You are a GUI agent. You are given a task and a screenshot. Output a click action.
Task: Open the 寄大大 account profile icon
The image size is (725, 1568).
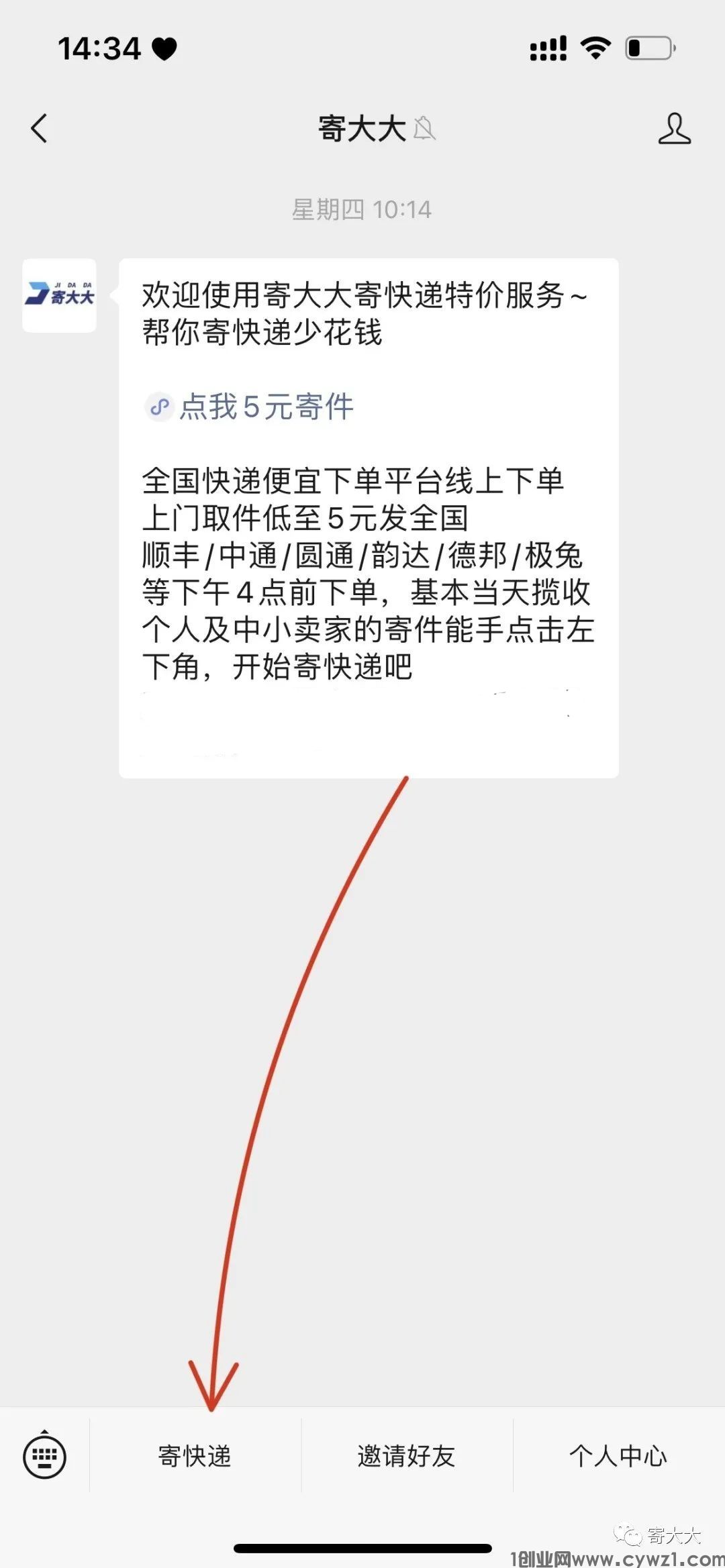pyautogui.click(x=674, y=128)
